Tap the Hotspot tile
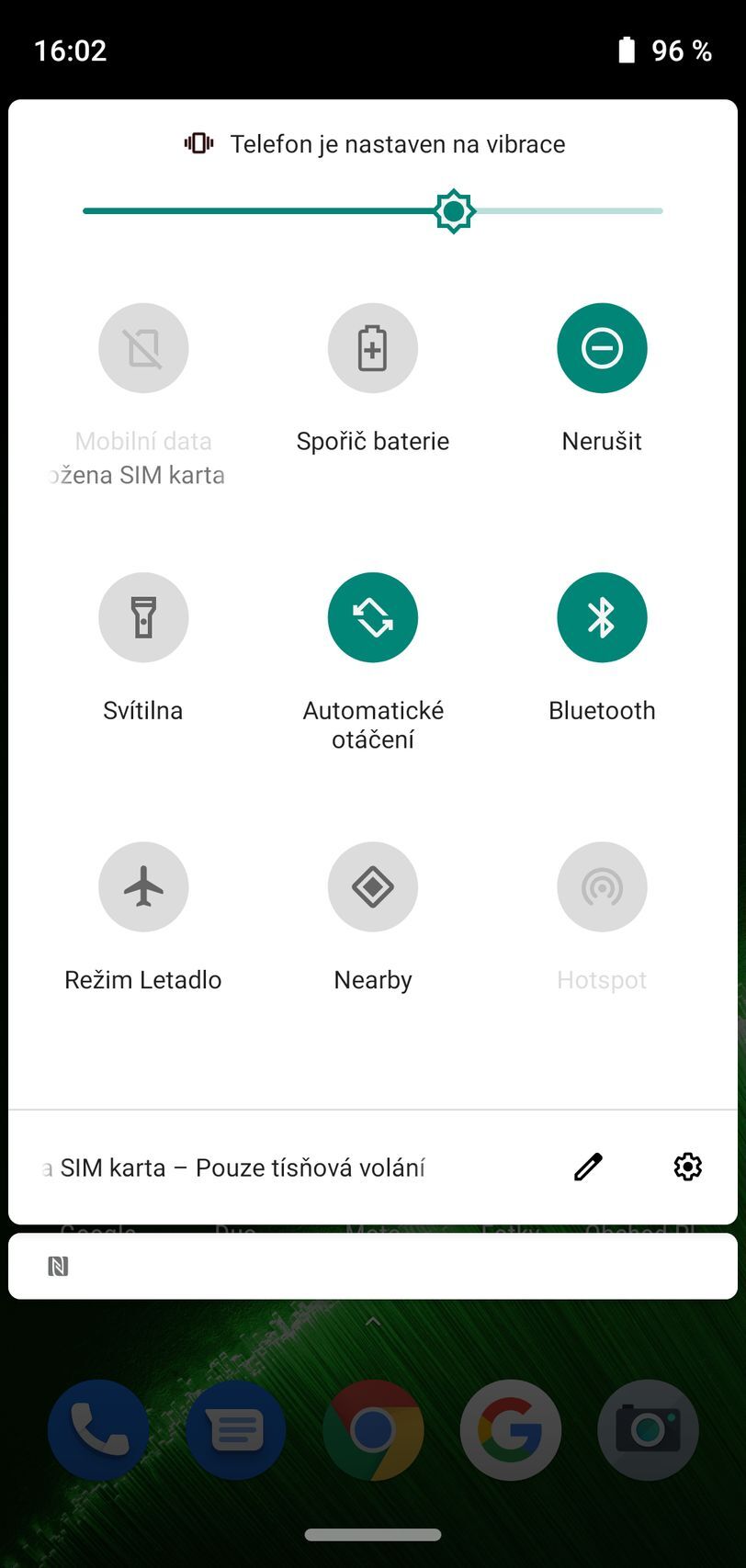Image resolution: width=746 pixels, height=1568 pixels. [x=602, y=886]
